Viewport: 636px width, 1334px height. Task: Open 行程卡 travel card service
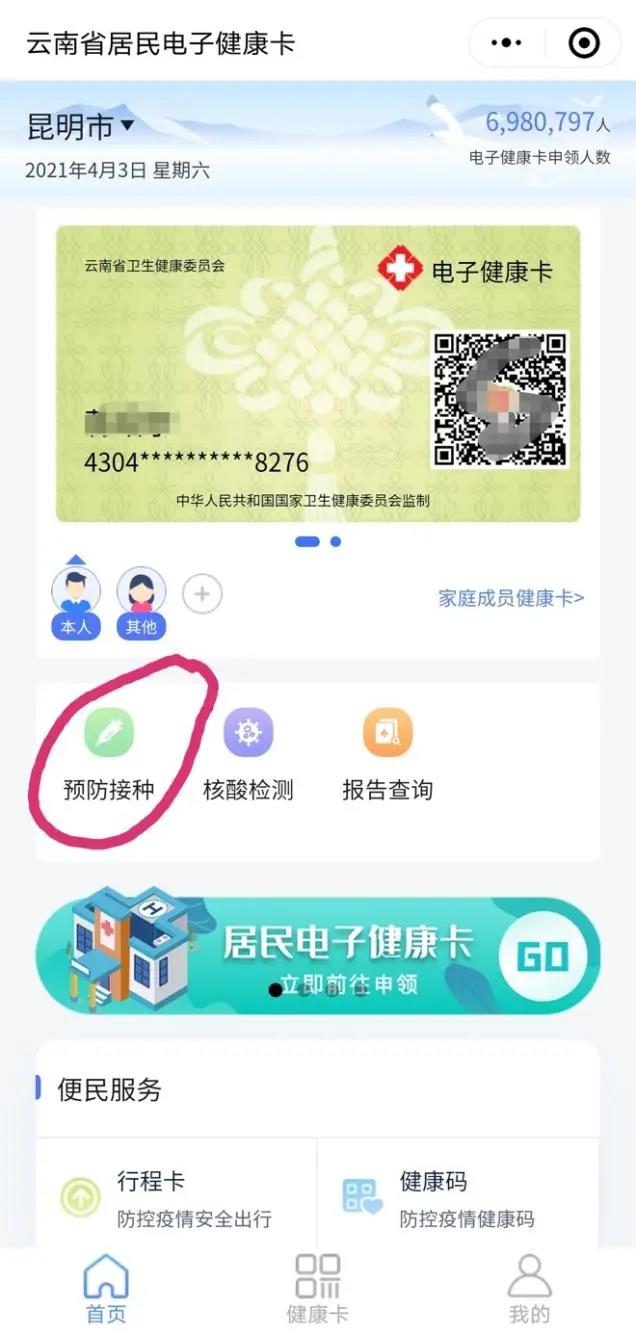click(x=176, y=1198)
